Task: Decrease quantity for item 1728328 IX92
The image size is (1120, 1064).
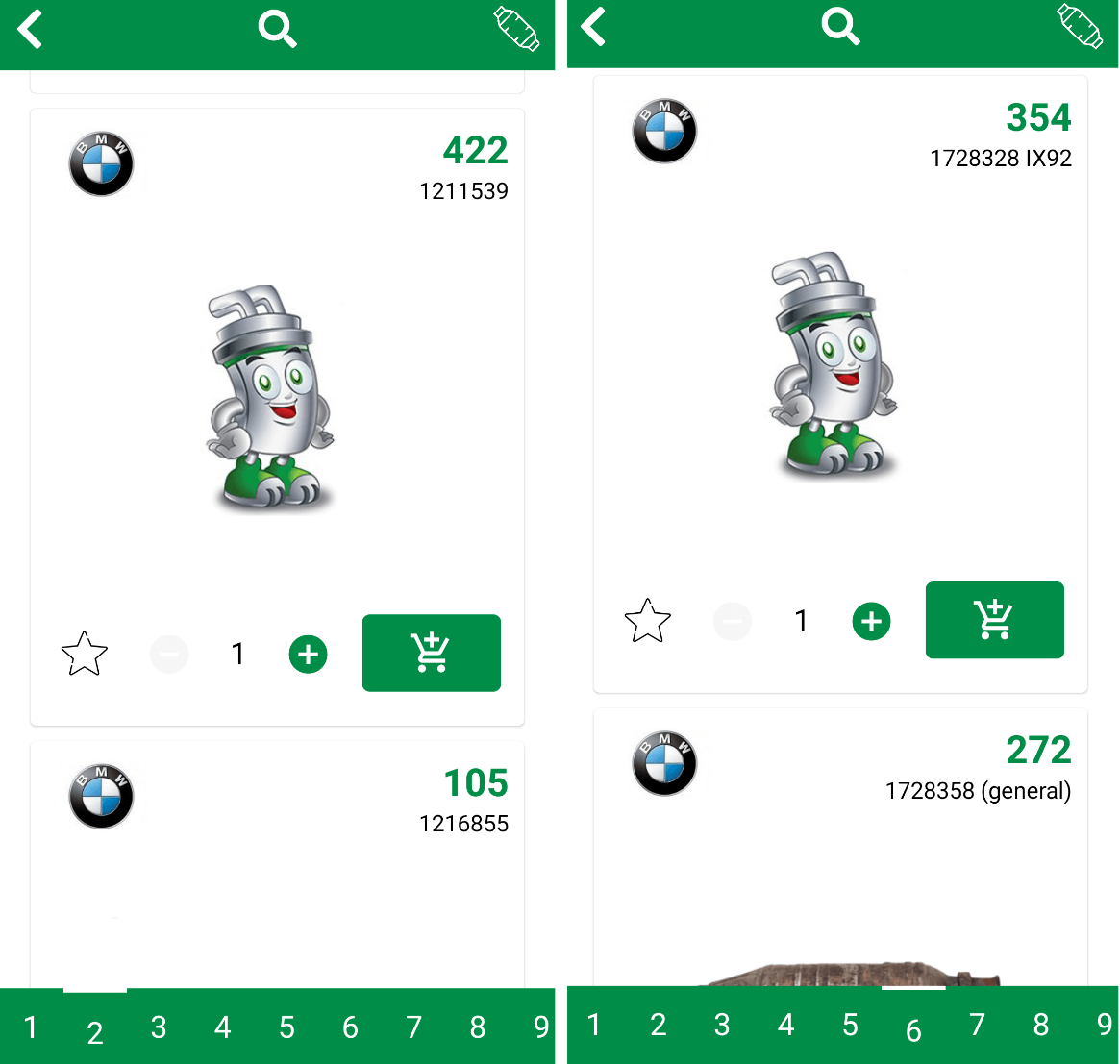Action: [x=732, y=622]
